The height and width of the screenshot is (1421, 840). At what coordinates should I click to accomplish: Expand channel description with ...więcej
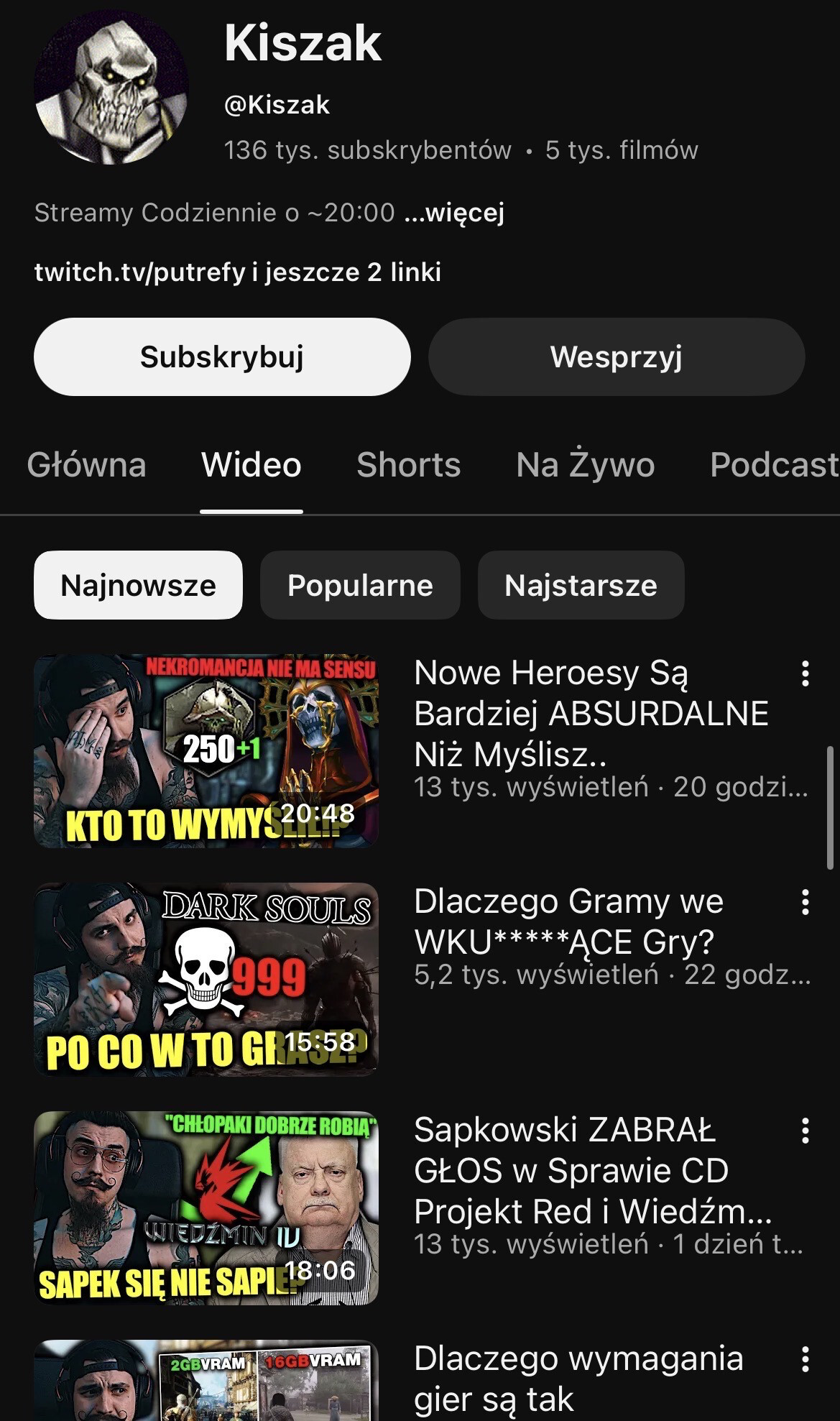pos(454,213)
